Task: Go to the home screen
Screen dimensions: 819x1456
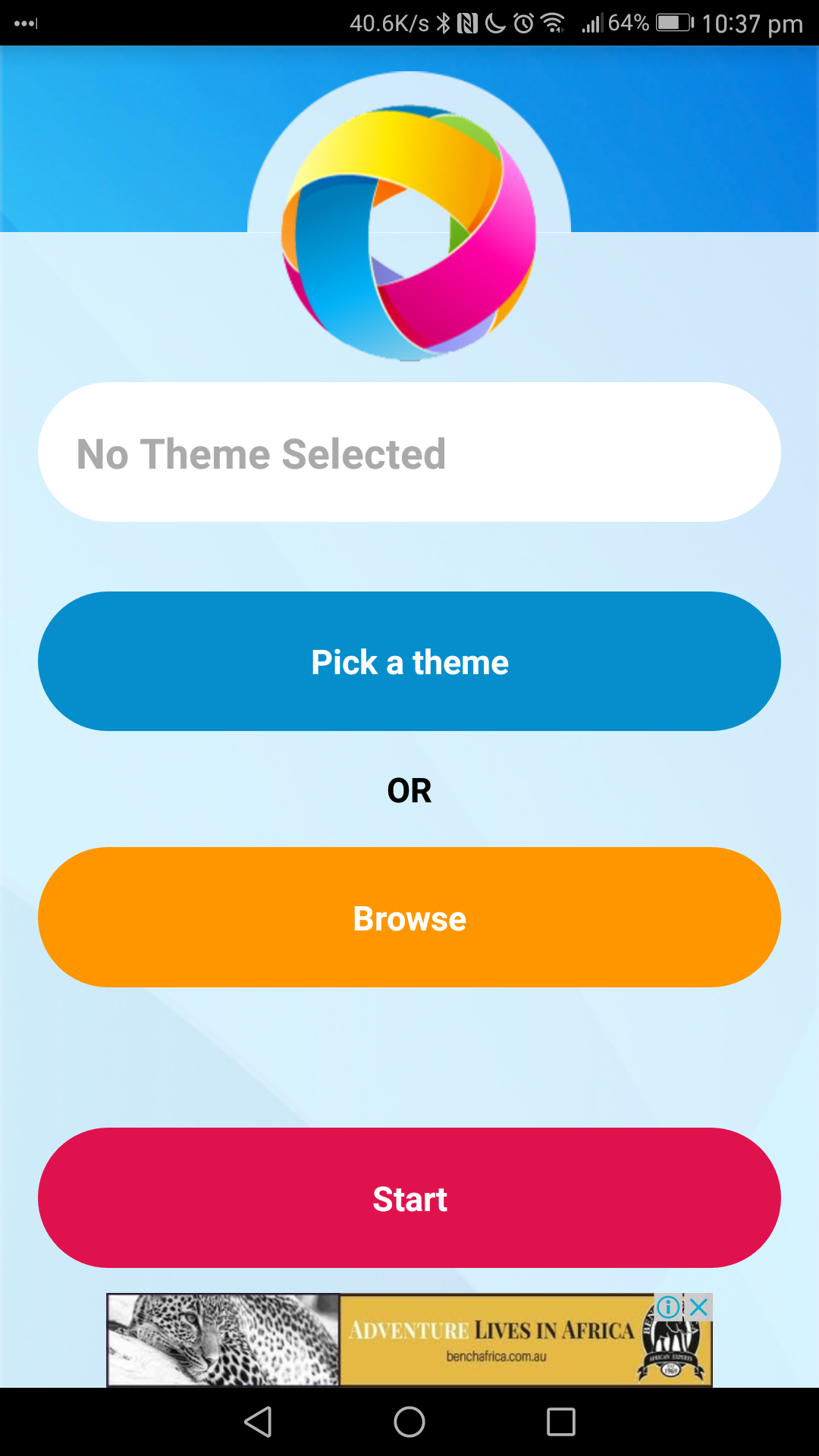Action: (409, 1422)
